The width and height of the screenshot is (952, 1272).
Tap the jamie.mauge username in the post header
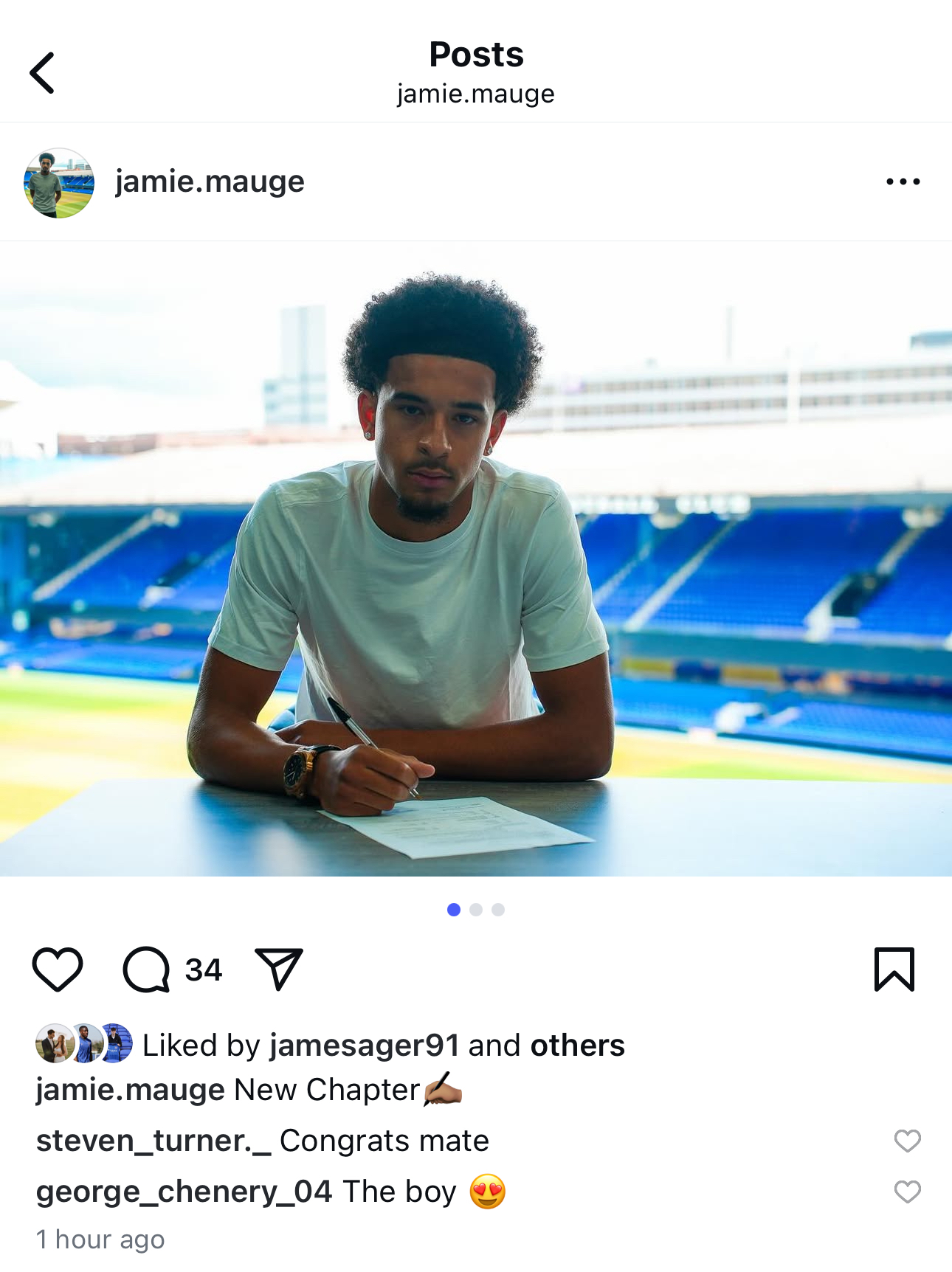[210, 182]
